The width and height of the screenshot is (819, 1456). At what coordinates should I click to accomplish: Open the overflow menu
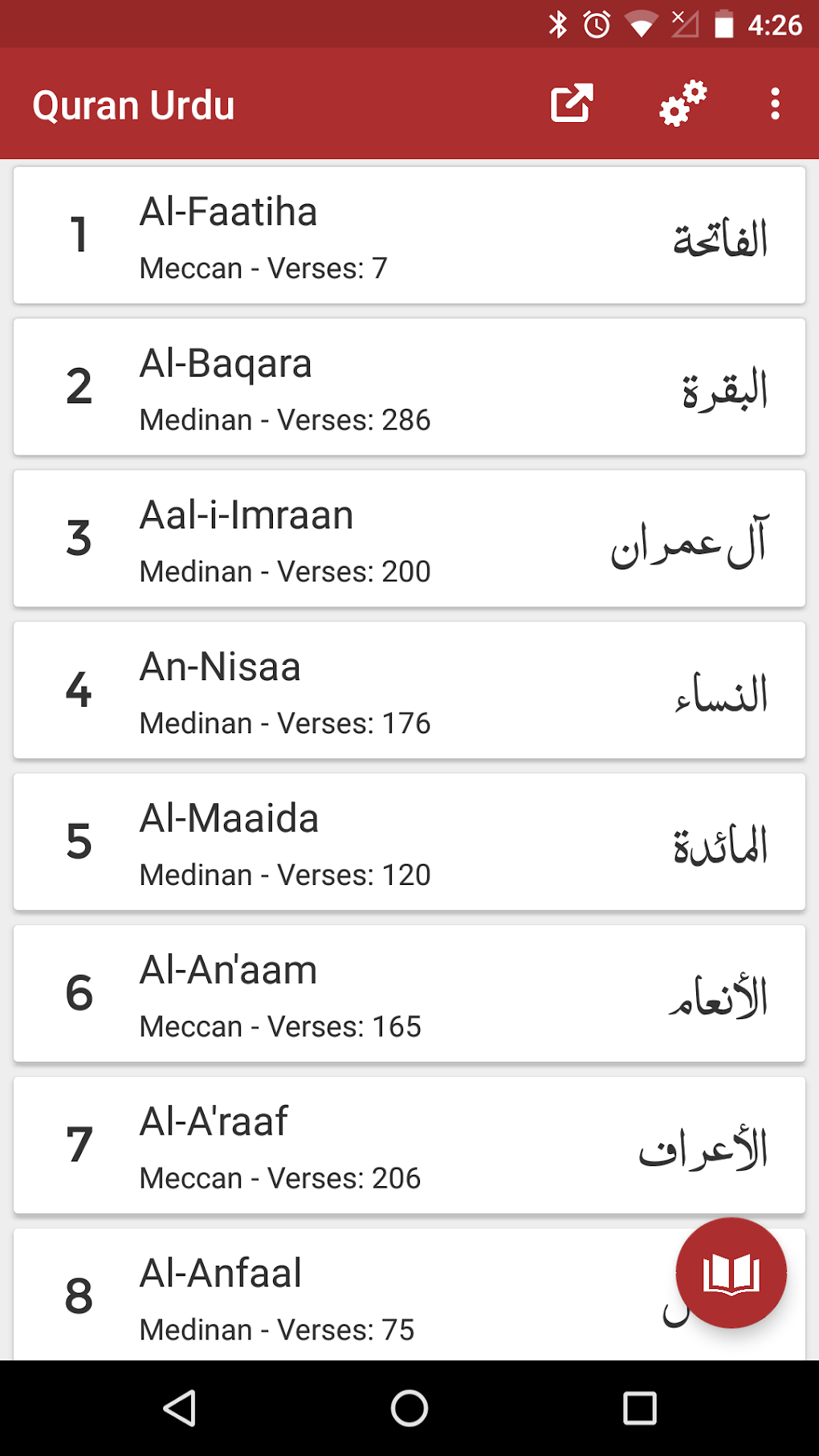pos(775,104)
